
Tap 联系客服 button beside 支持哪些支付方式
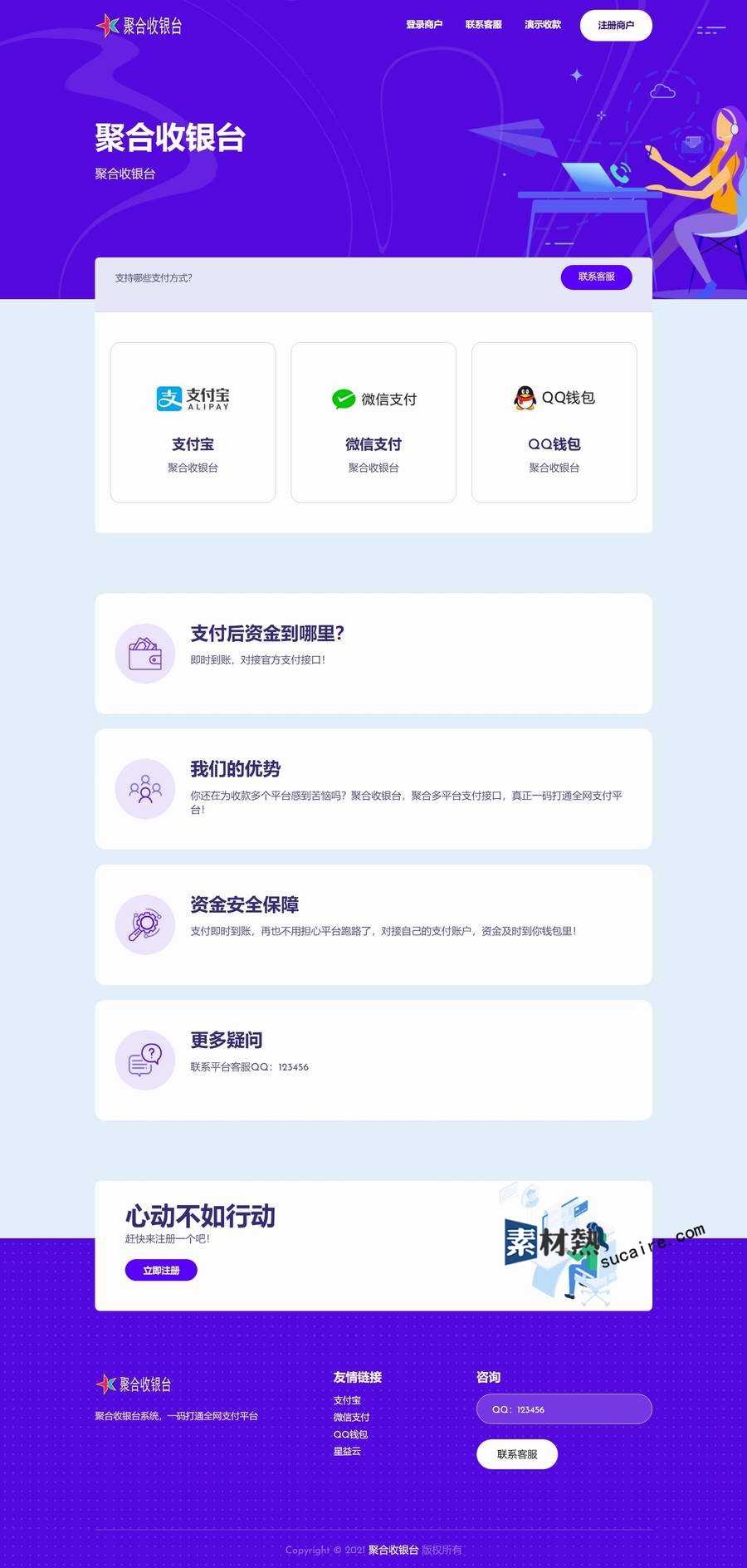click(596, 277)
